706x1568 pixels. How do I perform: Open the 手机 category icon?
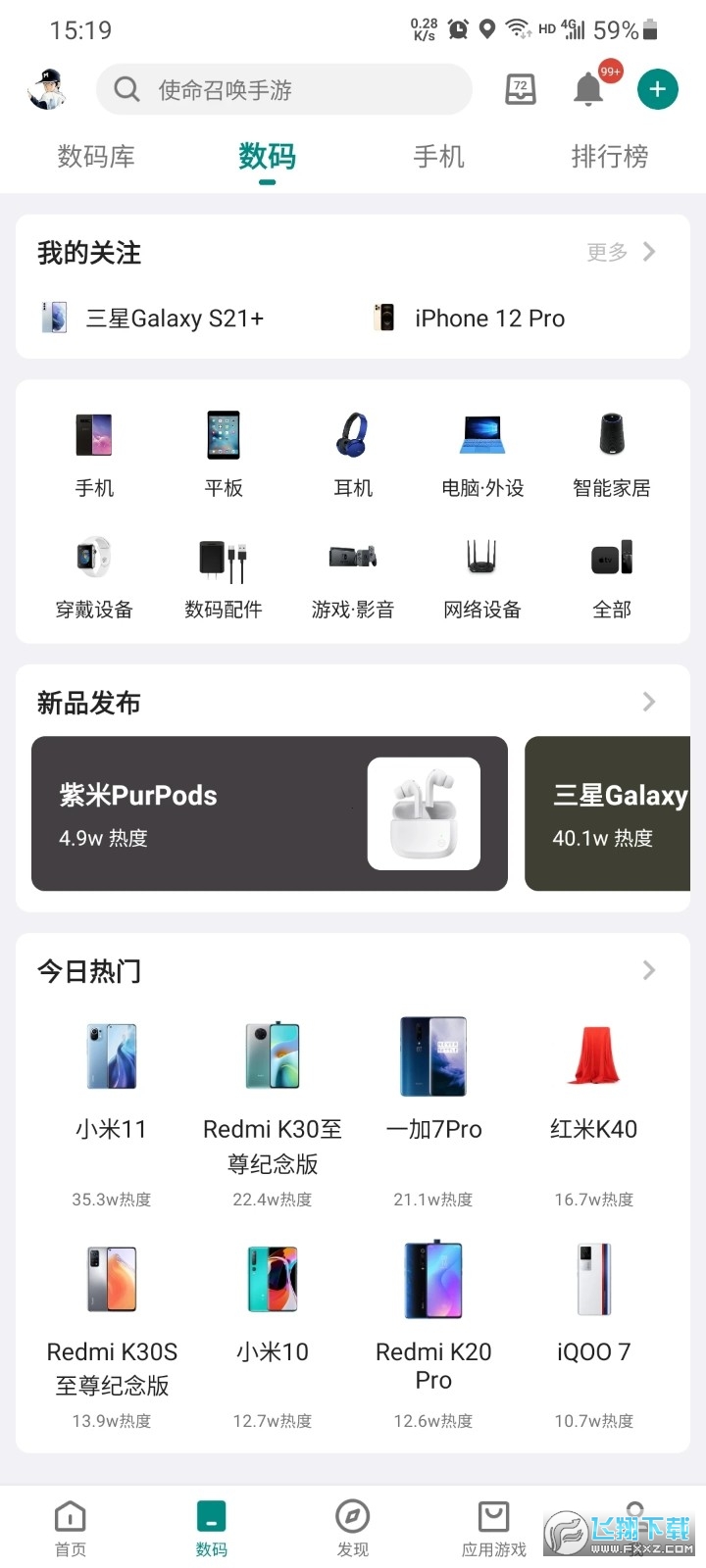pyautogui.click(x=94, y=451)
